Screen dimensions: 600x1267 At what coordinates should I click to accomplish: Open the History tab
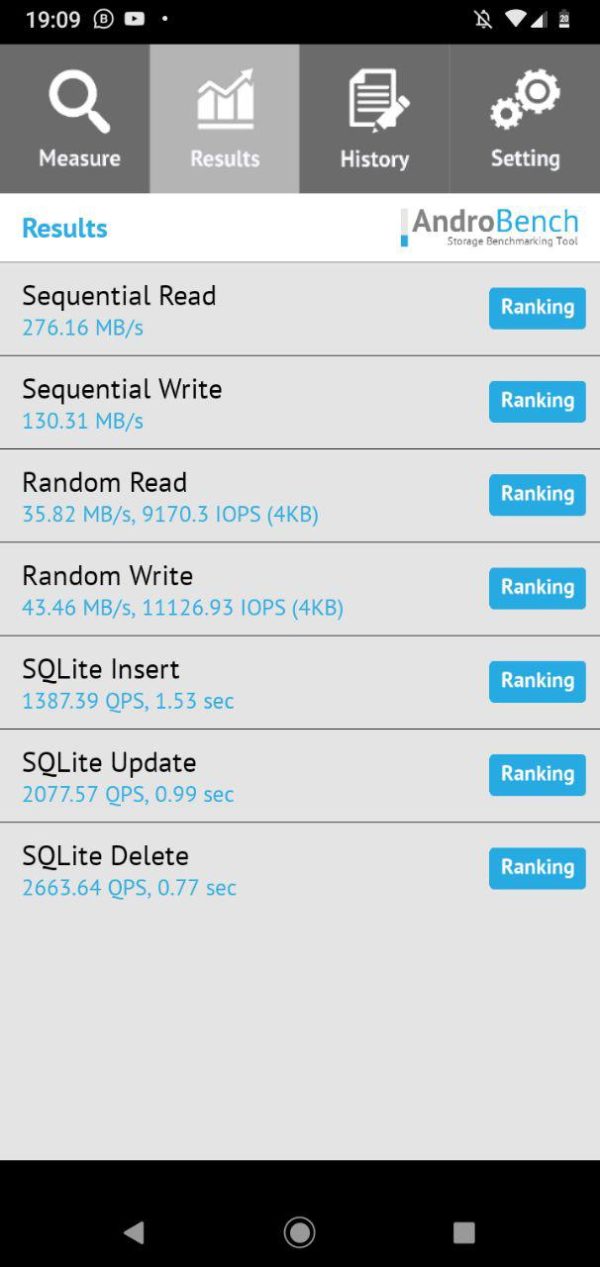tap(375, 119)
